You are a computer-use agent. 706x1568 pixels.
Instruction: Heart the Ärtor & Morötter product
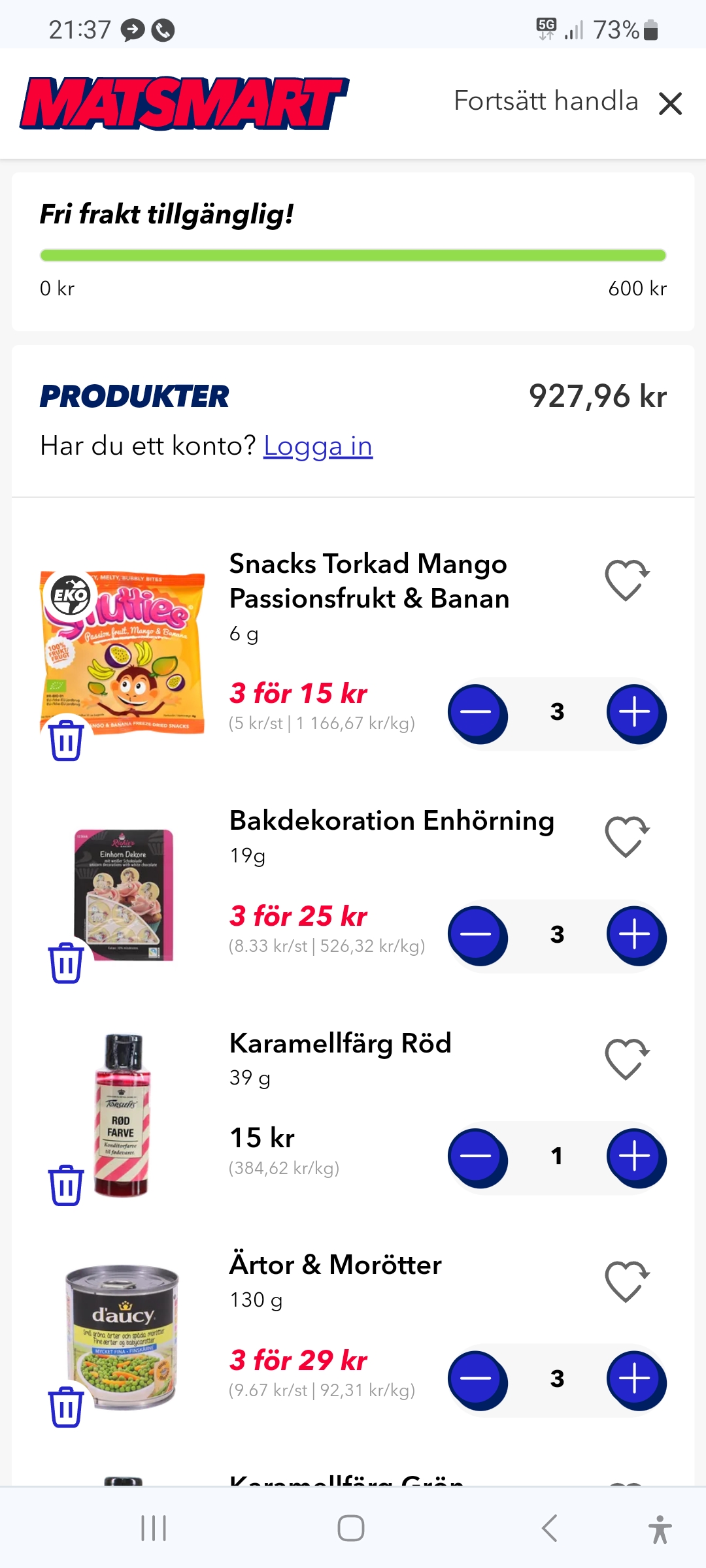pyautogui.click(x=626, y=1281)
